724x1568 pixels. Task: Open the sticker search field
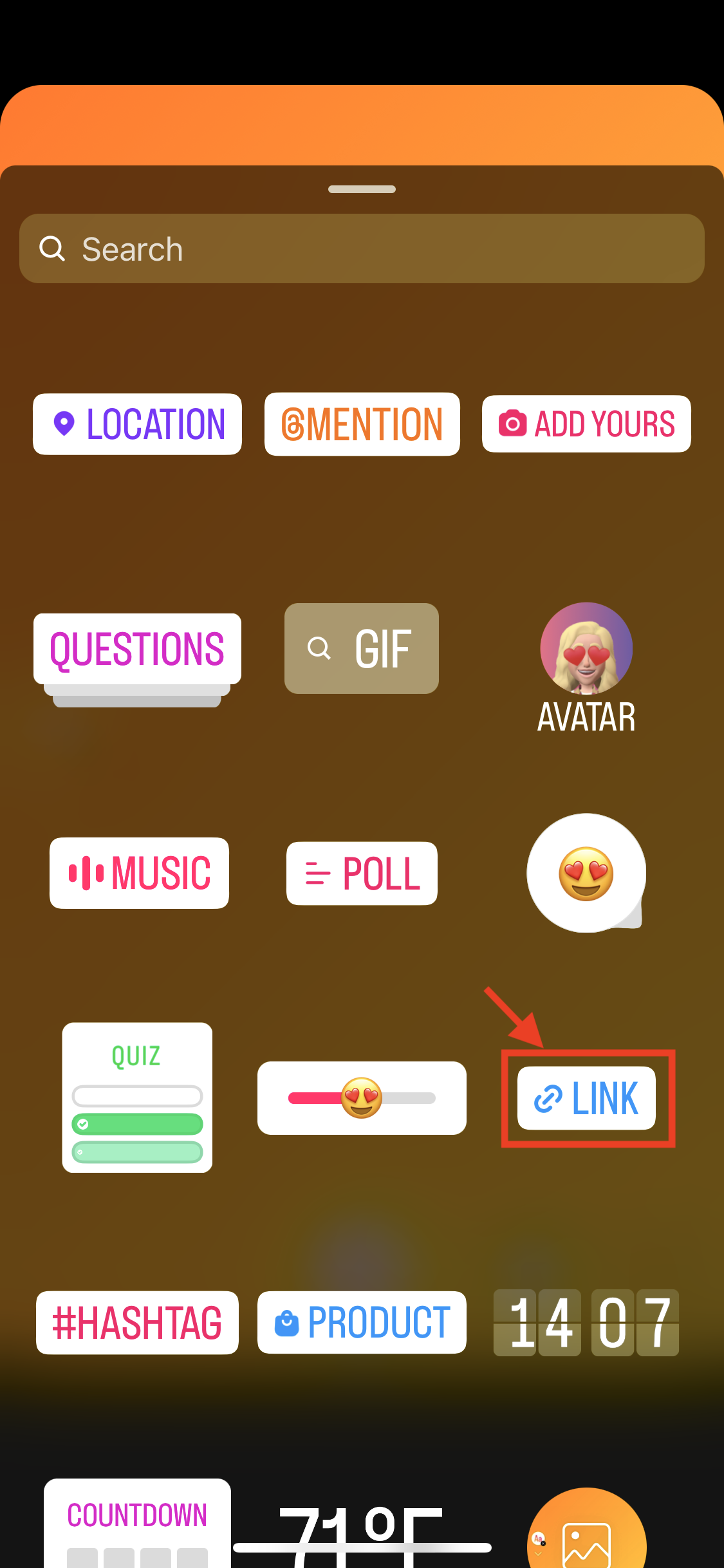[x=360, y=248]
